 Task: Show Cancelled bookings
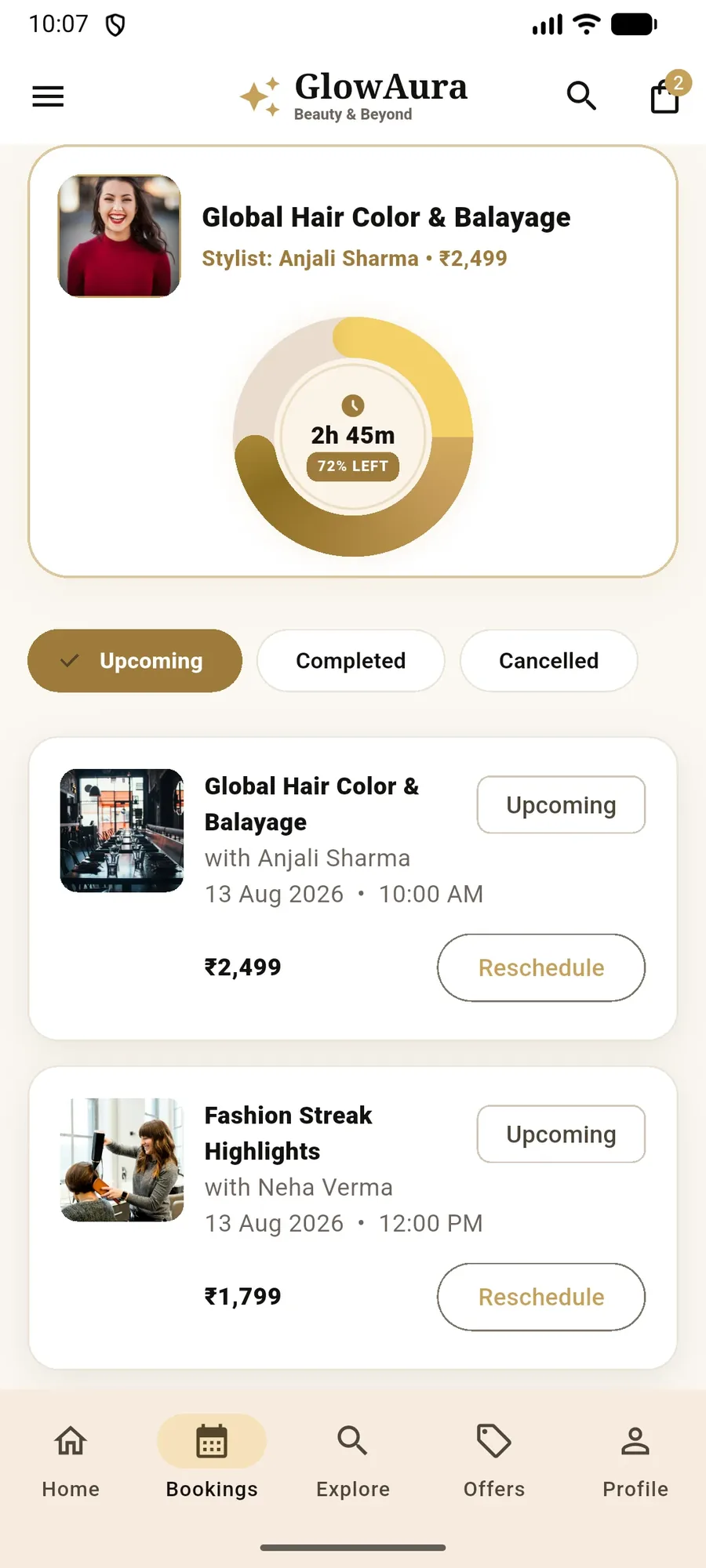548,661
